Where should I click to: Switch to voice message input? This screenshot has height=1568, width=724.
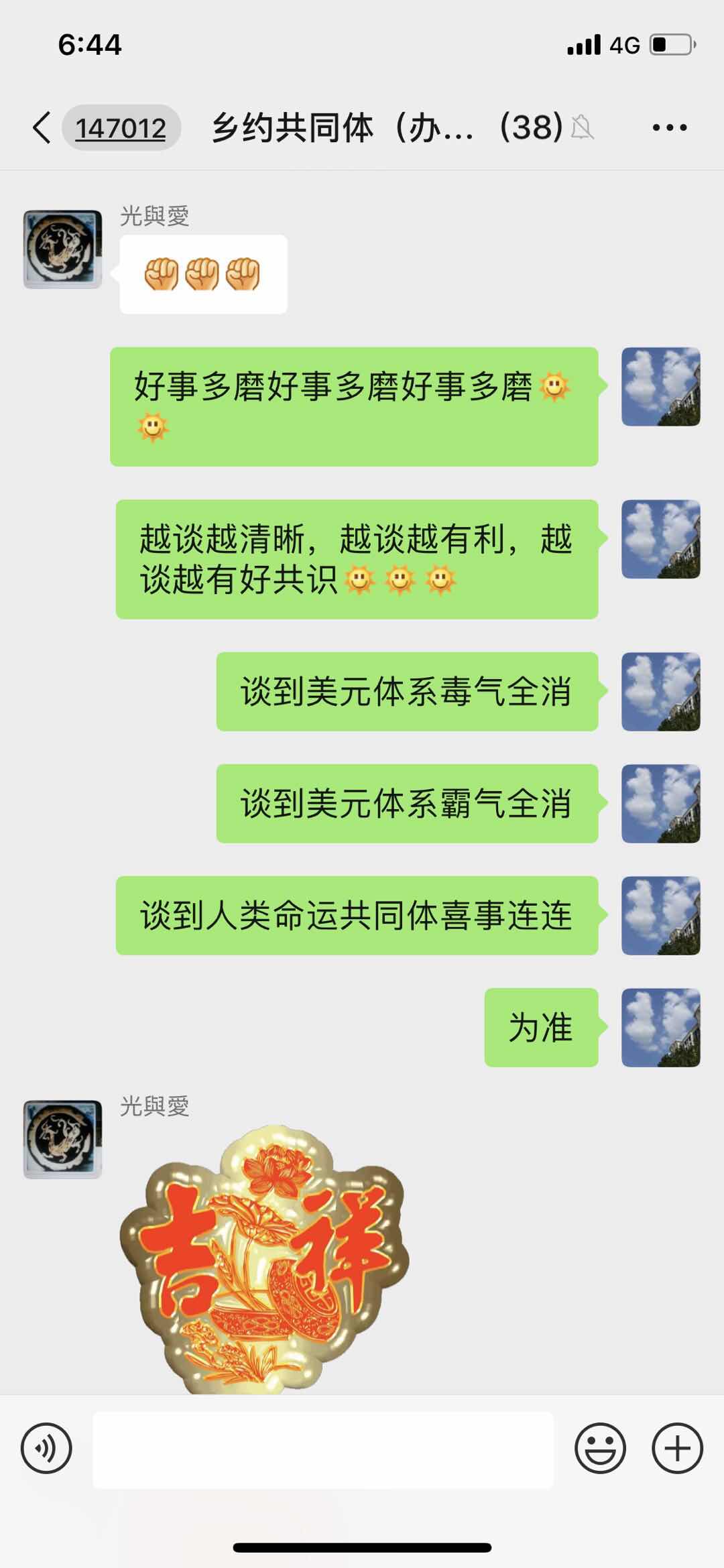(x=46, y=1448)
